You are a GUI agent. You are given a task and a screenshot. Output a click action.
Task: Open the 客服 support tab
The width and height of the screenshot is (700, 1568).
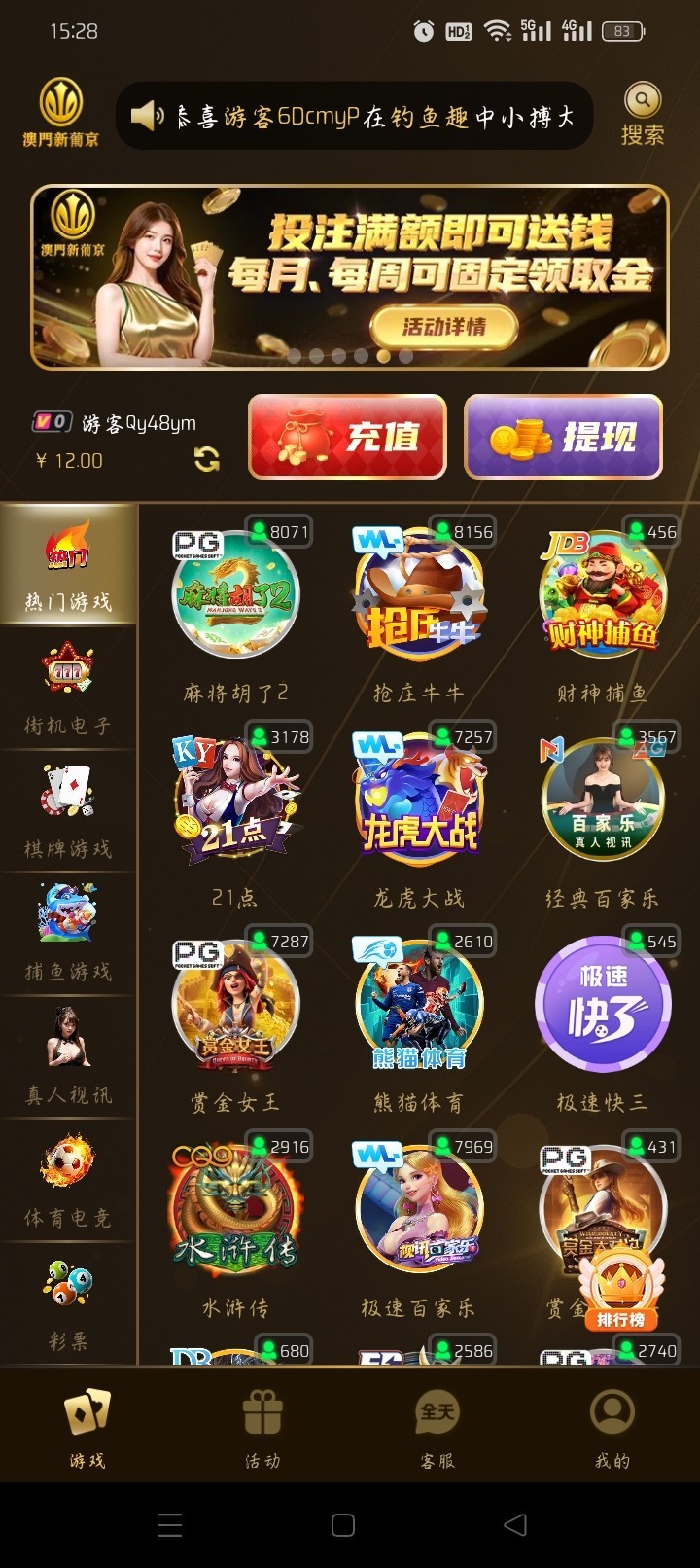(x=437, y=1426)
